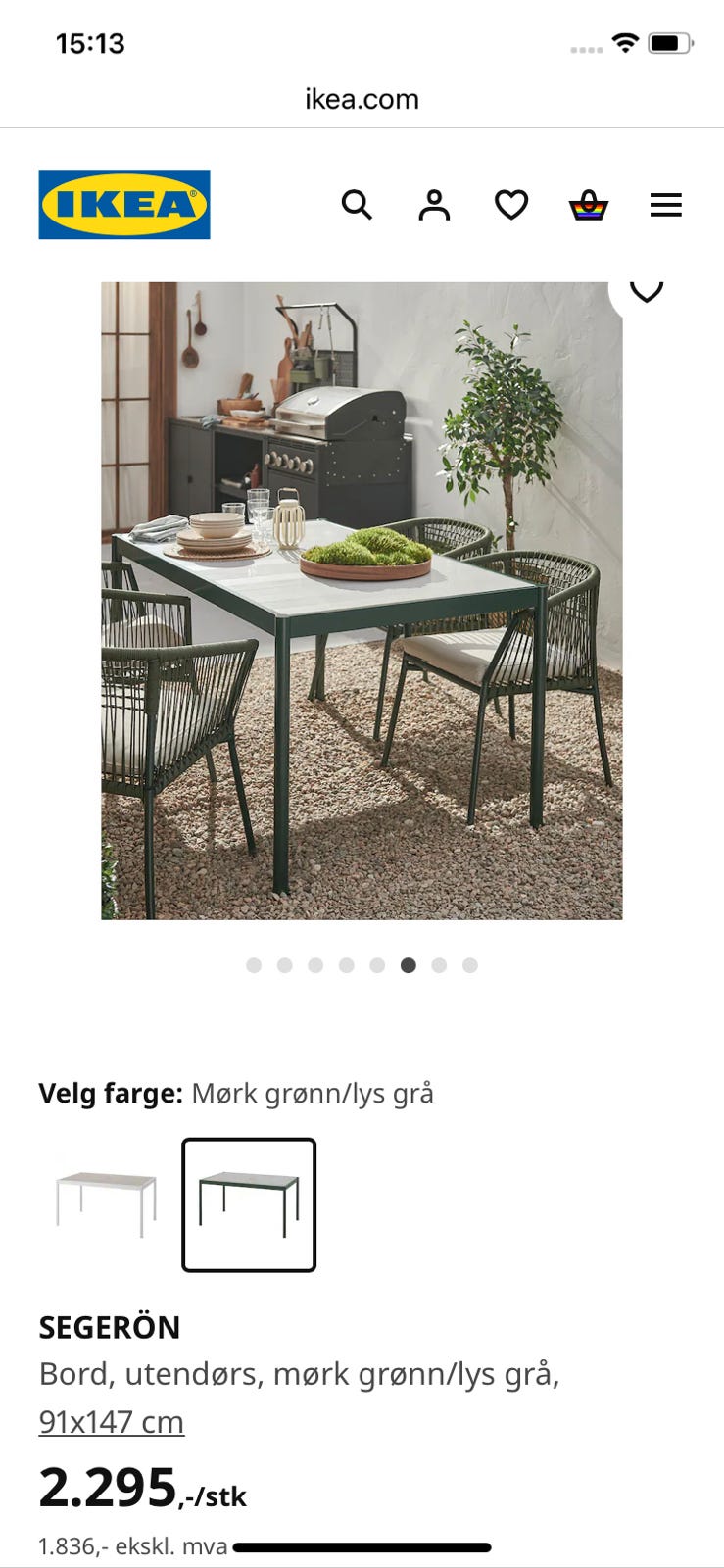This screenshot has height=1568, width=724.
Task: Open the shopping basket icon
Action: pos(589,205)
